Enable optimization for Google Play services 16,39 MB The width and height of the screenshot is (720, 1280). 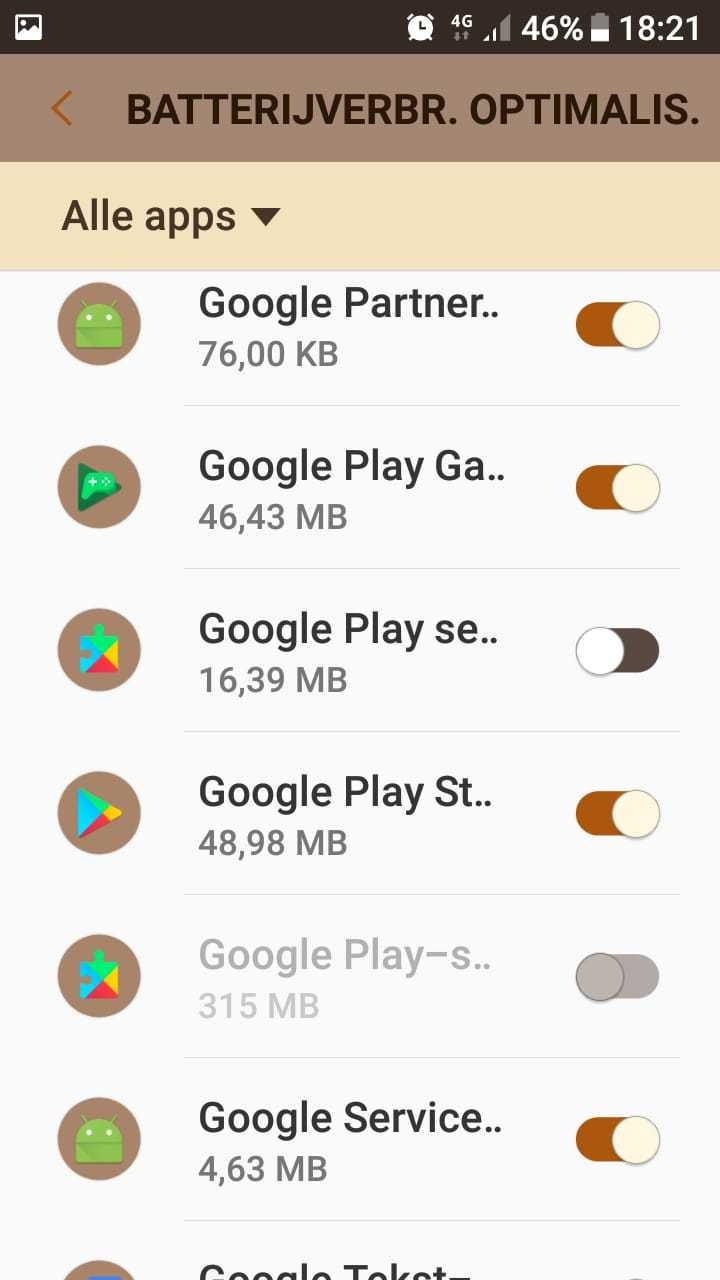[x=617, y=652]
